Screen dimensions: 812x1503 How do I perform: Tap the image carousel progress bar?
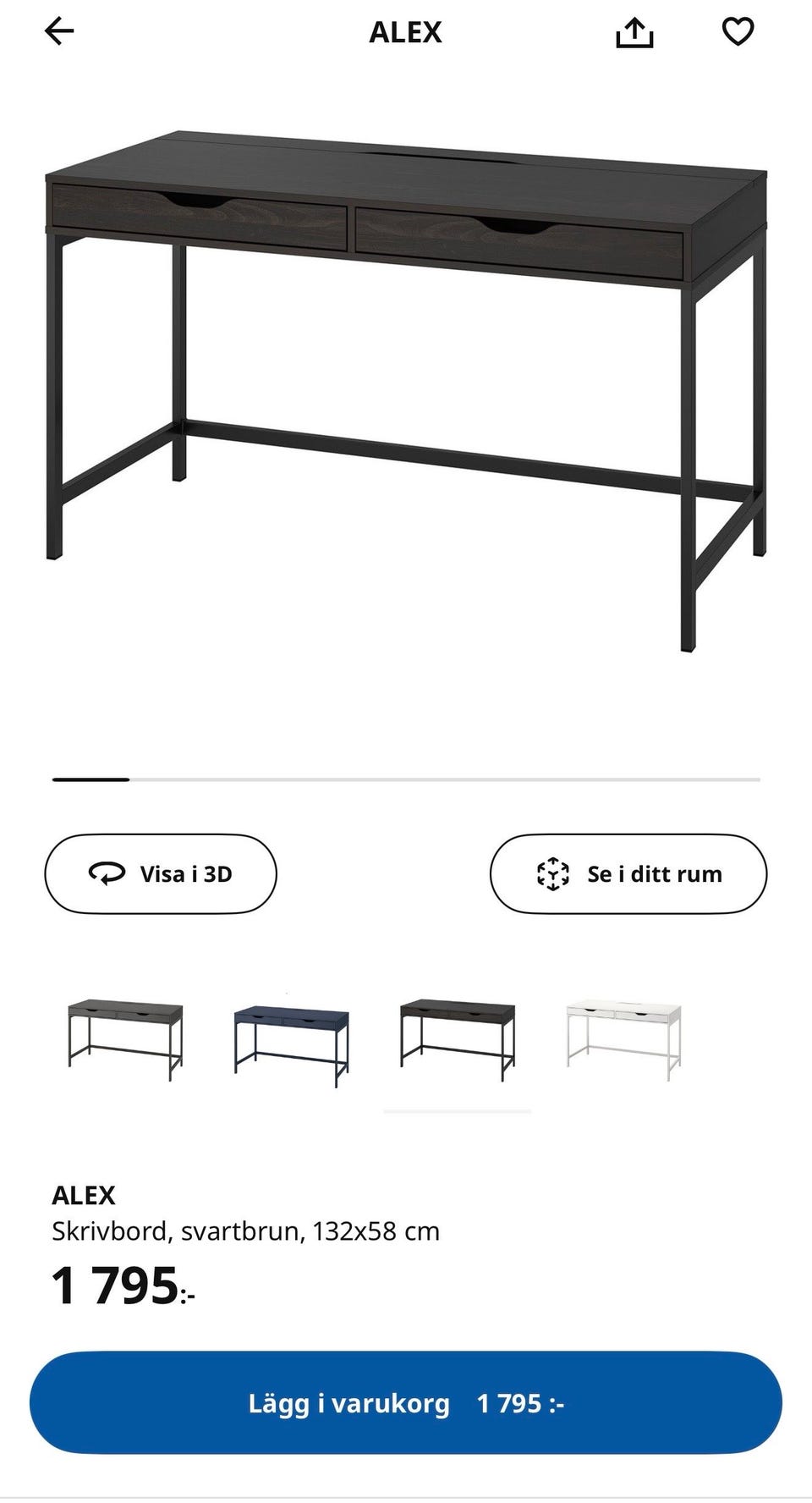406,780
